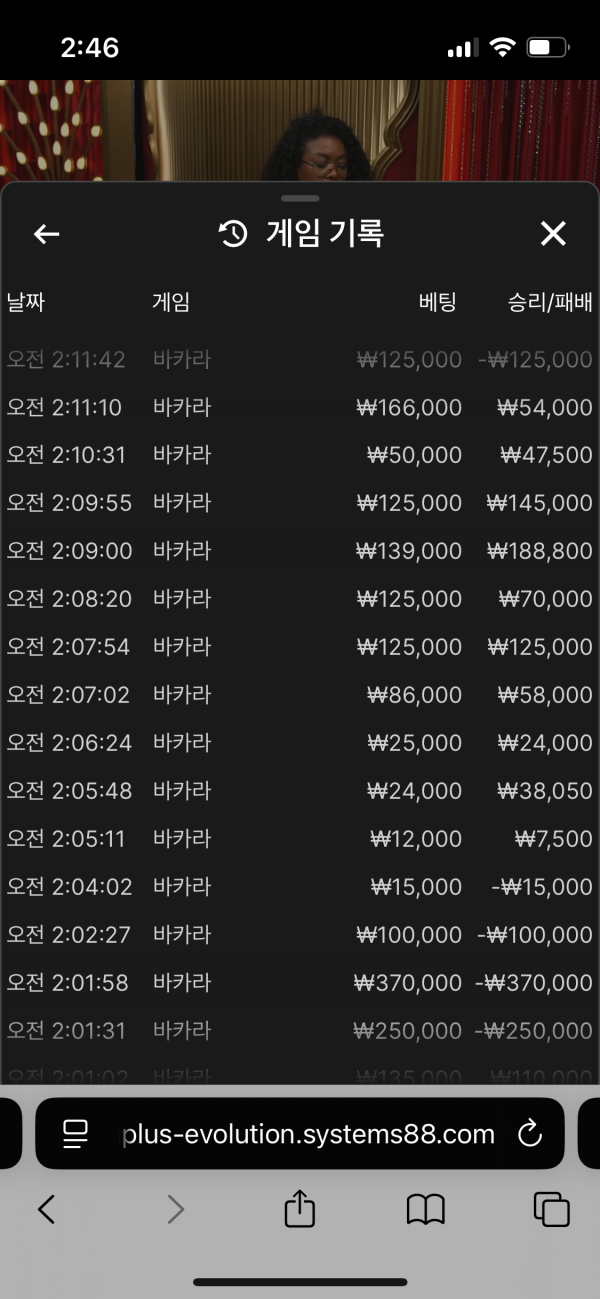Tap the Safari address bar URL
The width and height of the screenshot is (600, 1299).
point(309,1134)
